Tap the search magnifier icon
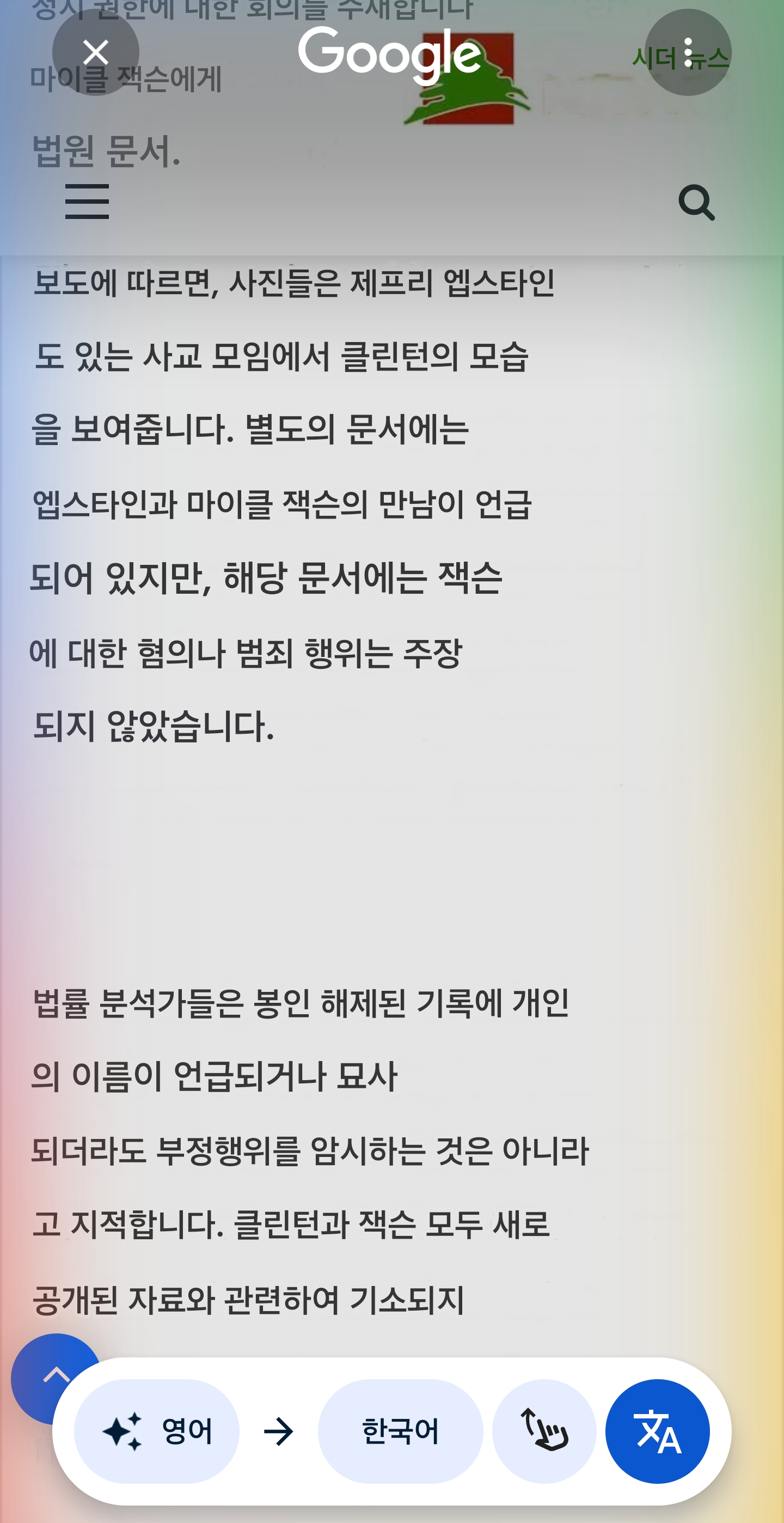Viewport: 784px width, 1523px height. click(696, 202)
